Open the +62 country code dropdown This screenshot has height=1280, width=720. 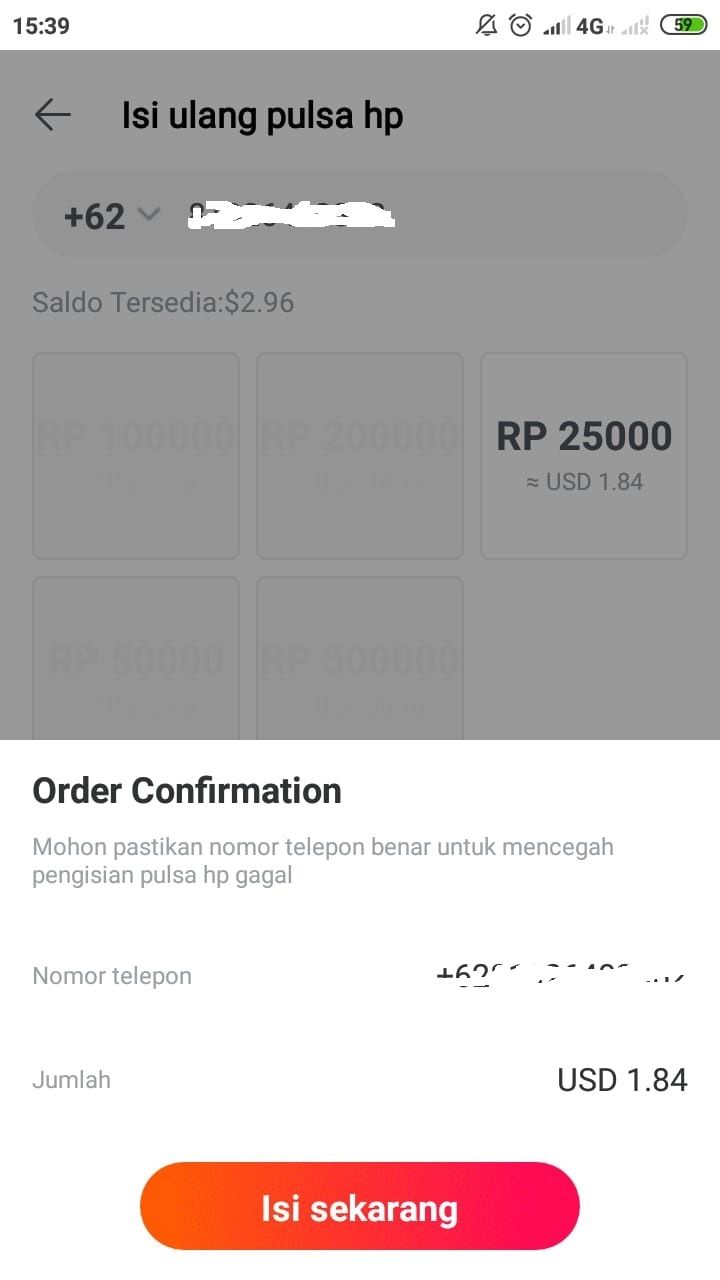pos(111,215)
